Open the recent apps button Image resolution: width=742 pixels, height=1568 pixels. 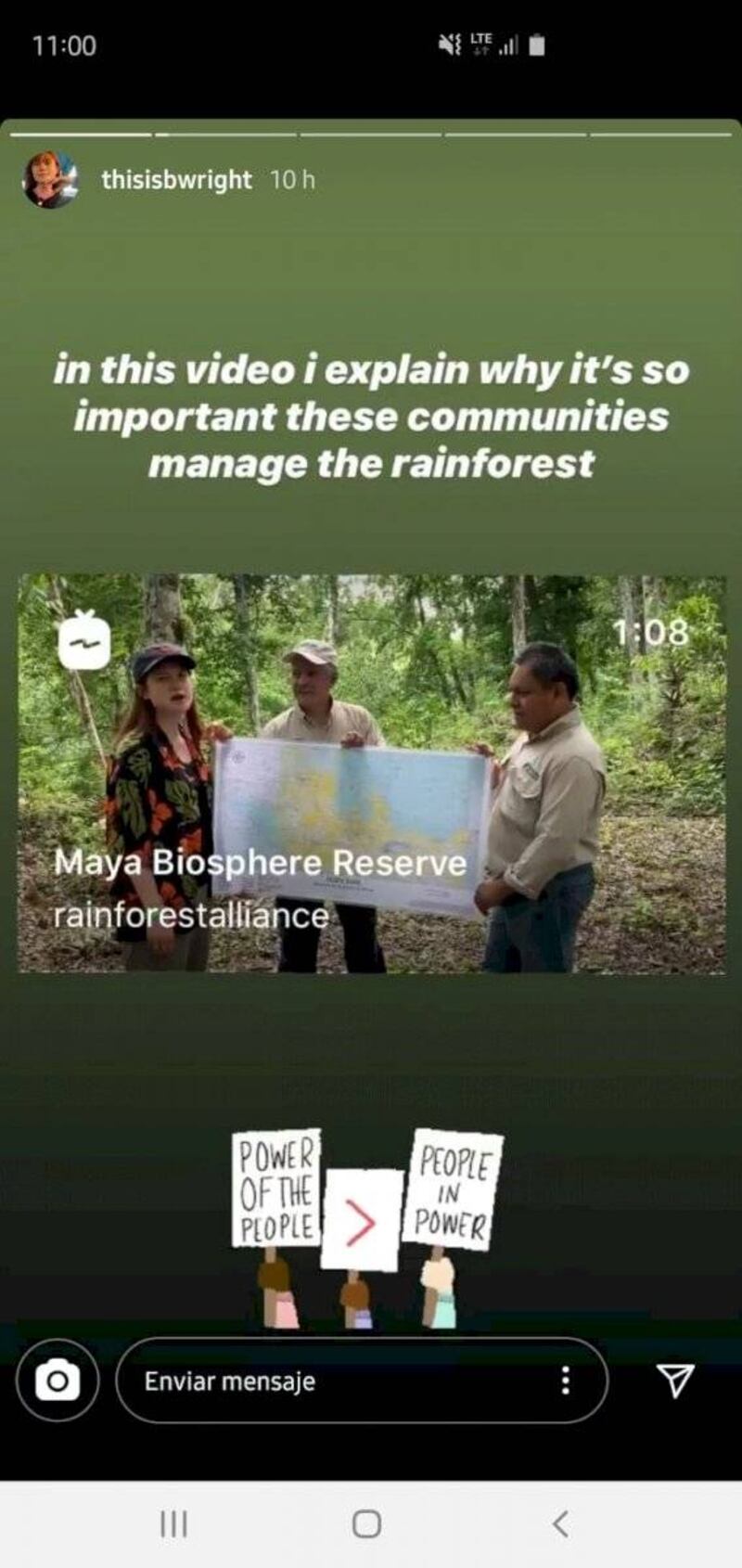173,1523
